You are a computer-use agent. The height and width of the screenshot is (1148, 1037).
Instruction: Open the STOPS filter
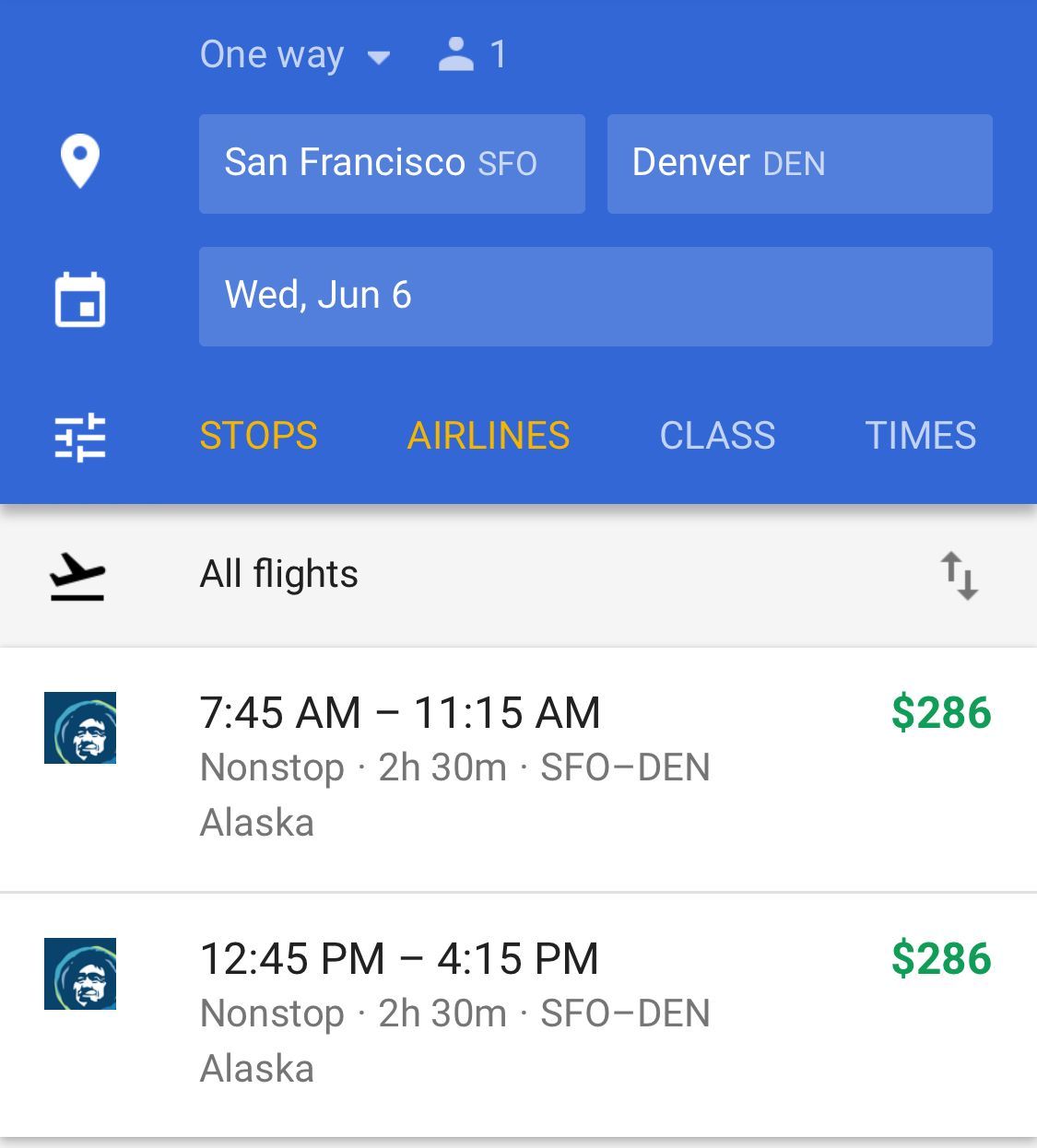(258, 436)
